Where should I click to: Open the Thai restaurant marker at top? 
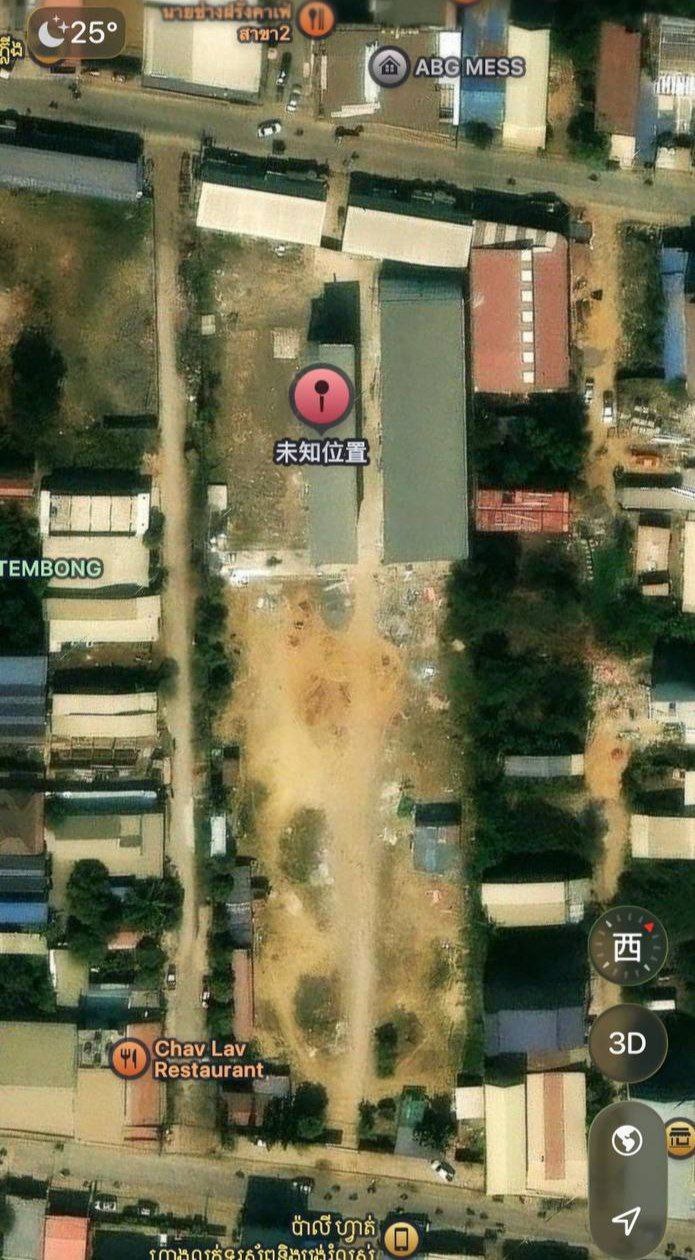(317, 17)
